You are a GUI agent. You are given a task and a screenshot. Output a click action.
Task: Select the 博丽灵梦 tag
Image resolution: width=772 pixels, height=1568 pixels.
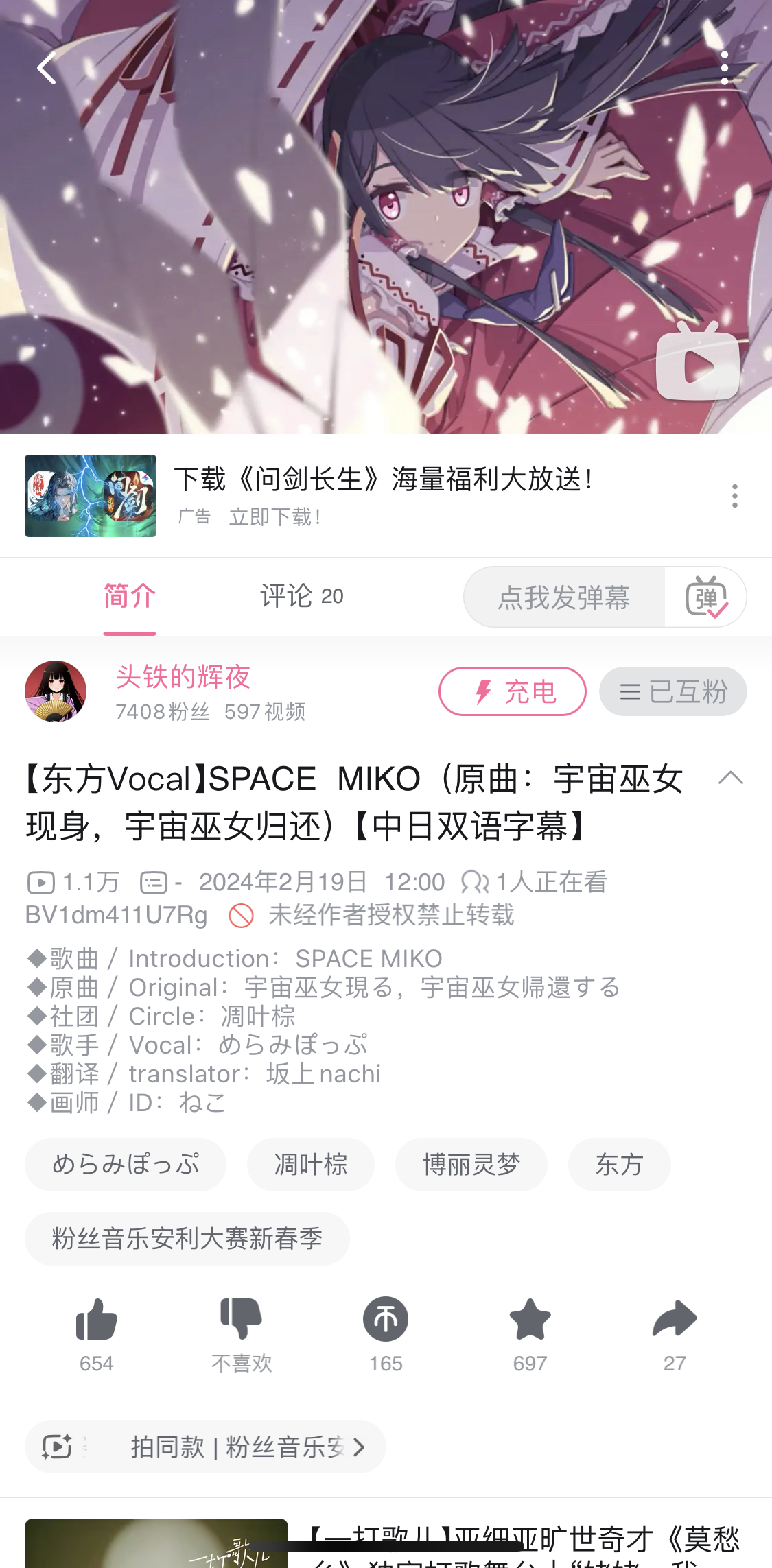click(471, 1164)
